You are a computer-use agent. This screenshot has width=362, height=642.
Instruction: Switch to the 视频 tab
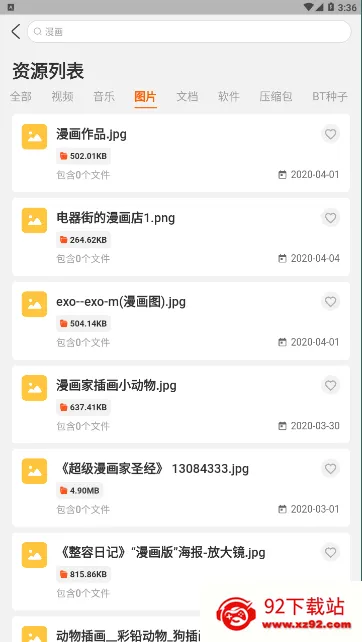tap(63, 97)
